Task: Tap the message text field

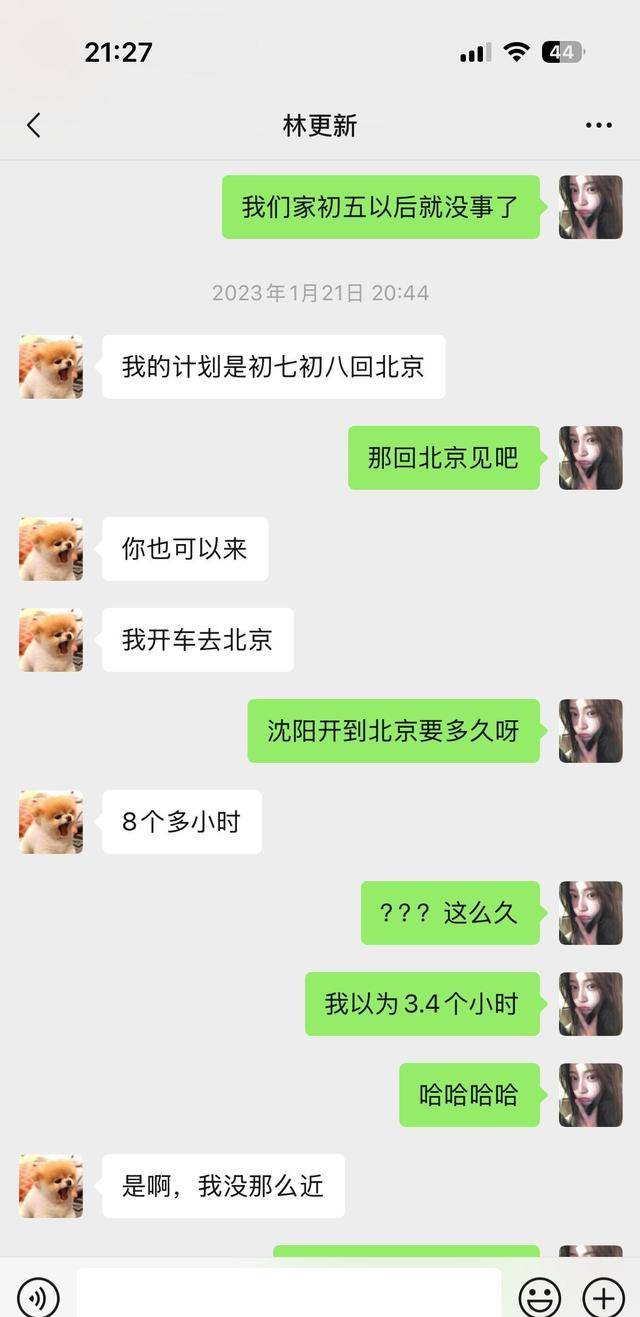Action: [288, 1294]
